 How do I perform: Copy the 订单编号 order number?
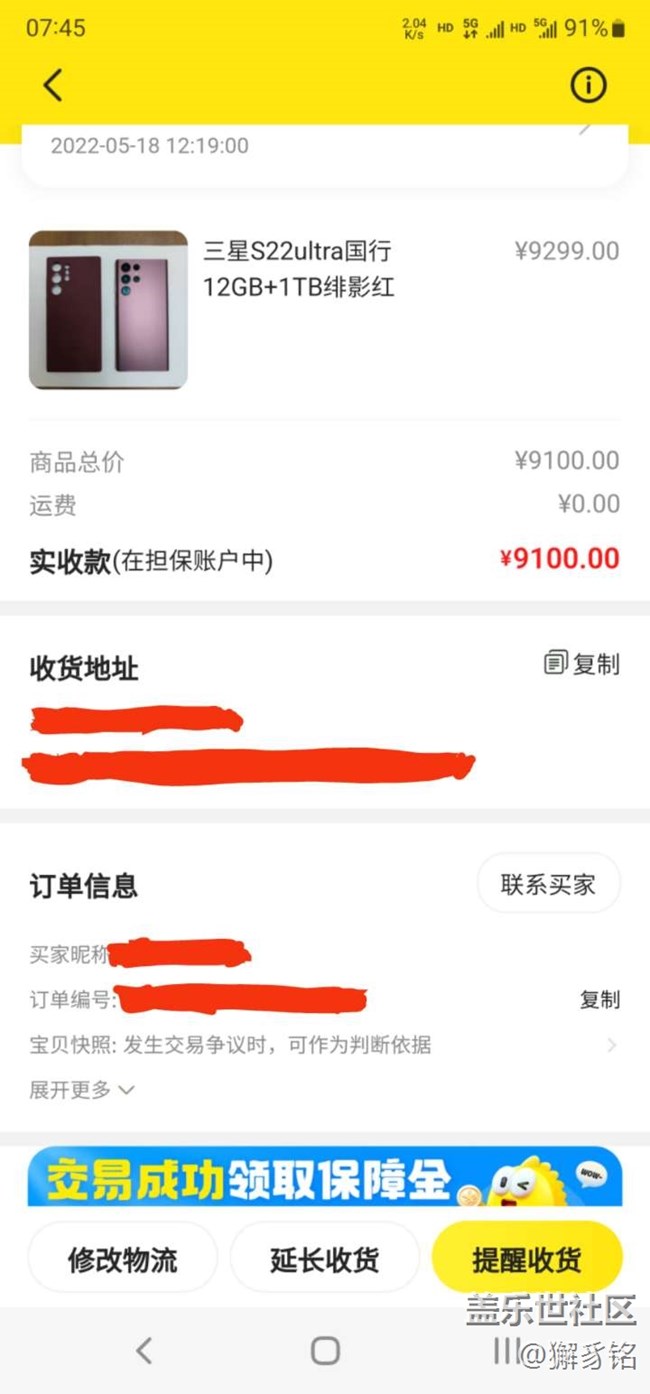click(599, 999)
